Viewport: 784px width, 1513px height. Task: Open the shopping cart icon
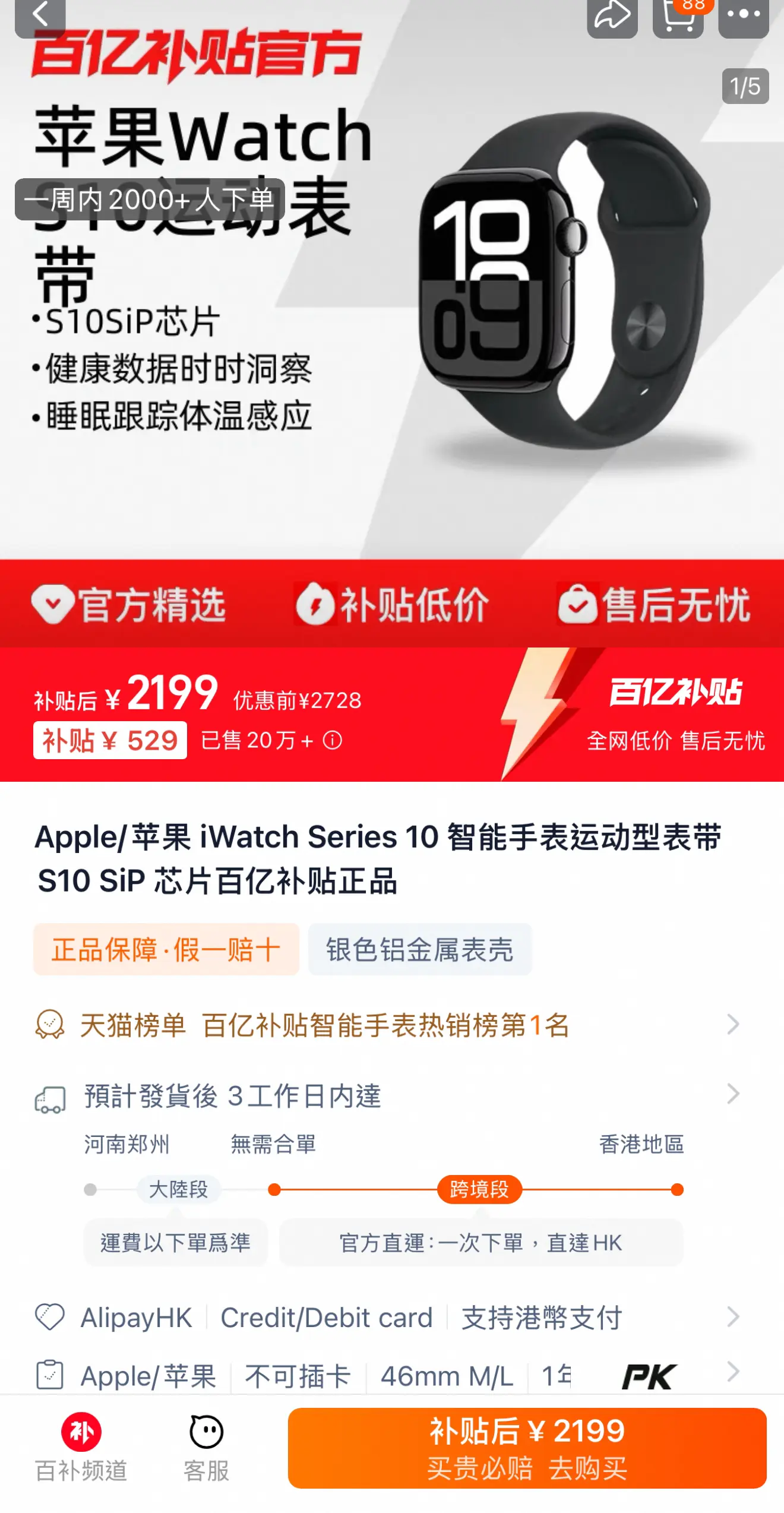[678, 16]
